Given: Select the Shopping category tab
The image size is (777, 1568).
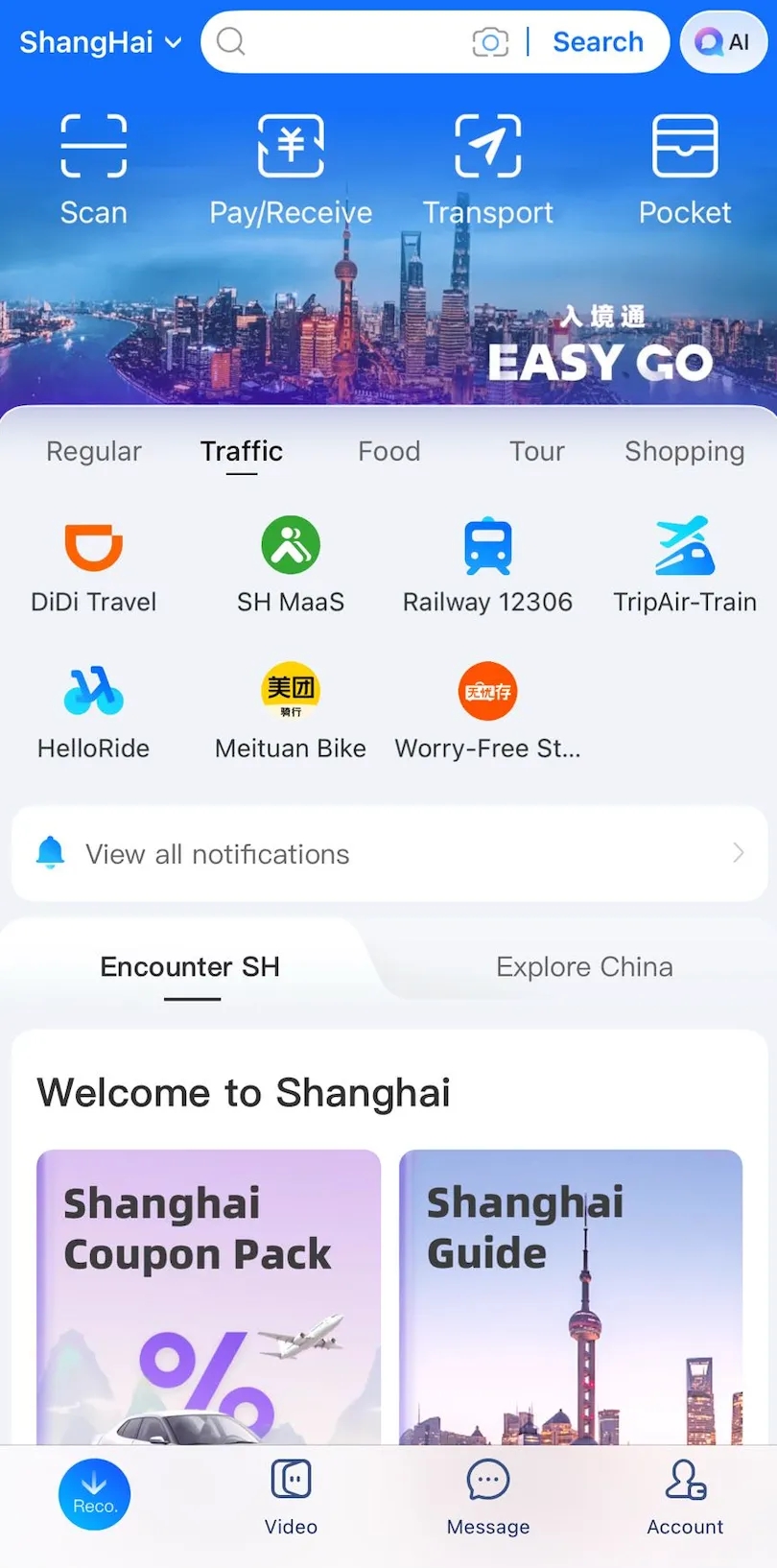Looking at the screenshot, I should [x=684, y=451].
